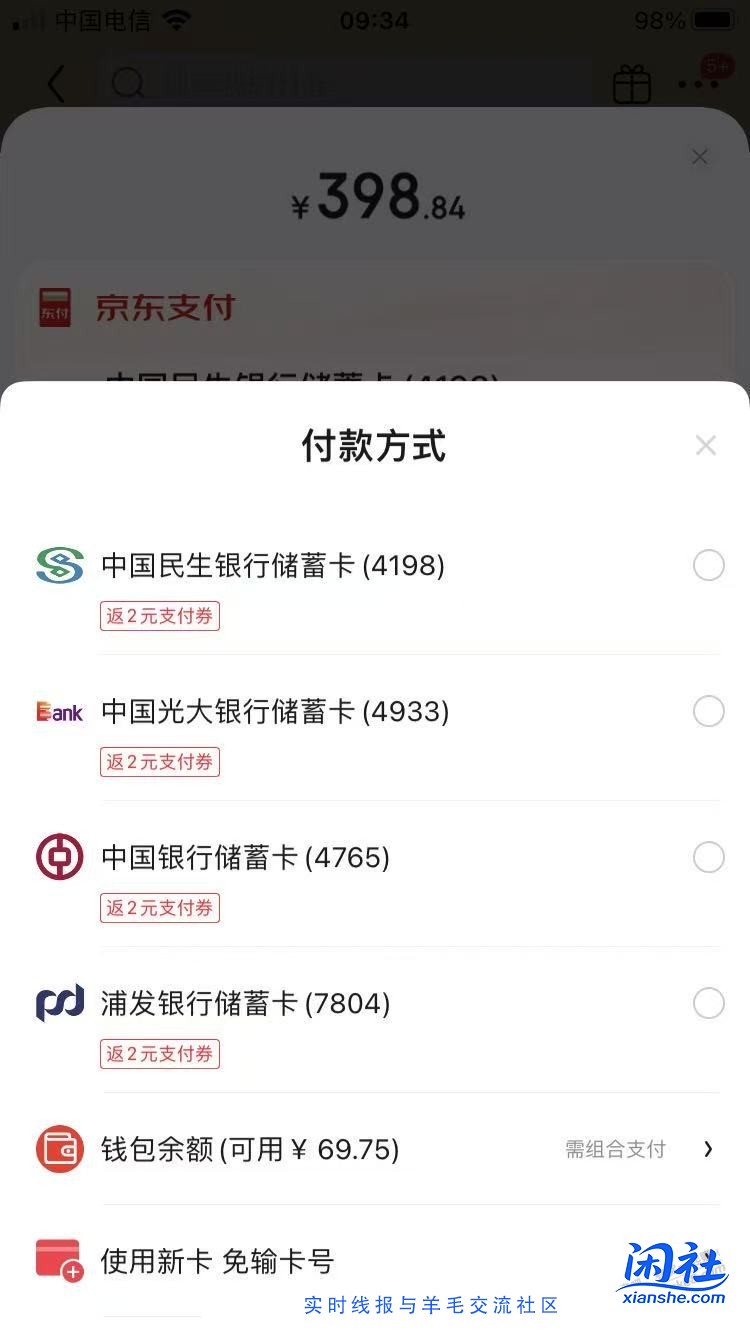This screenshot has width=750, height=1334.
Task: Close the 付款方式 payment sheet
Action: pos(706,445)
